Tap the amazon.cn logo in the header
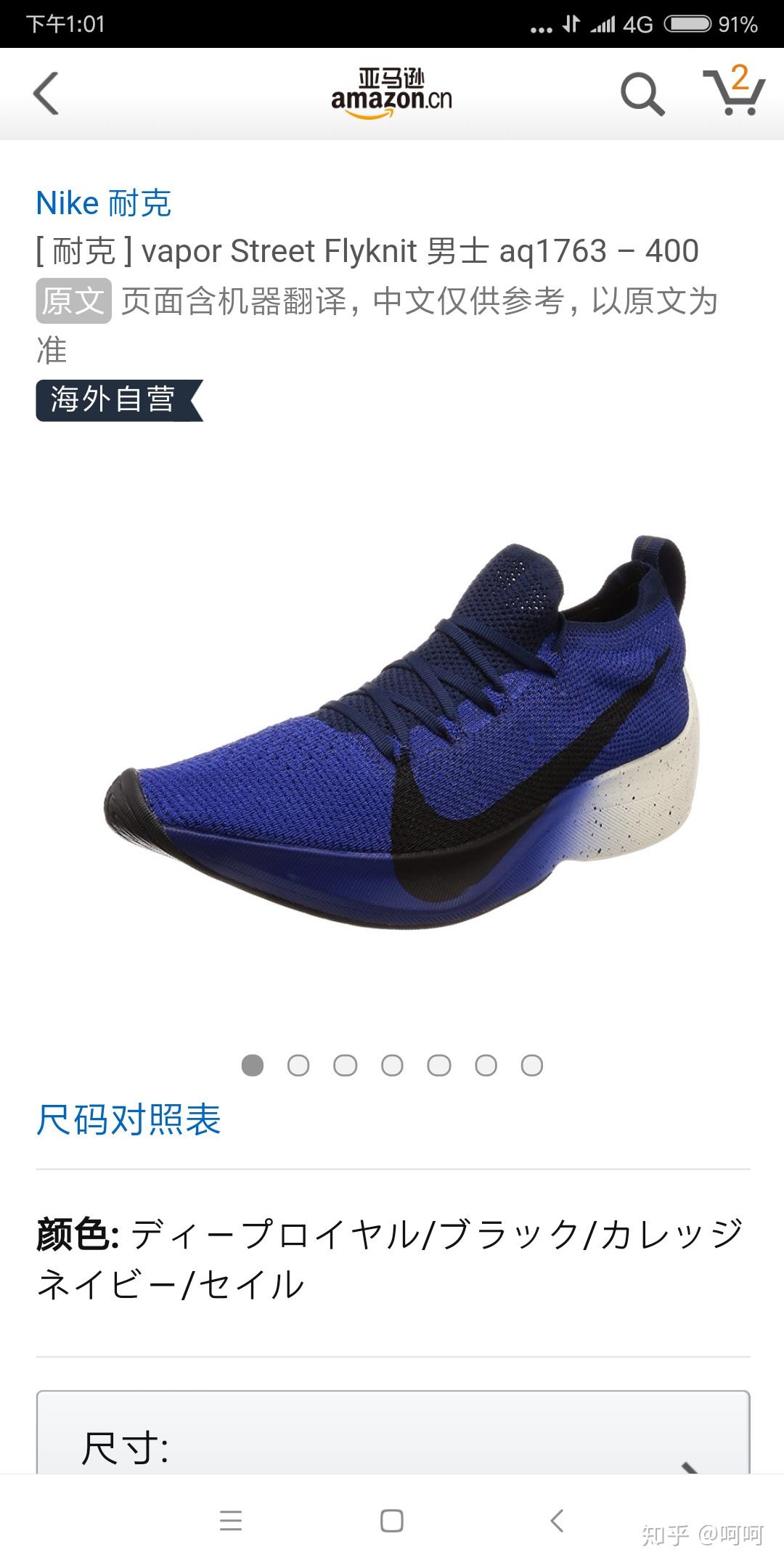 (x=391, y=94)
